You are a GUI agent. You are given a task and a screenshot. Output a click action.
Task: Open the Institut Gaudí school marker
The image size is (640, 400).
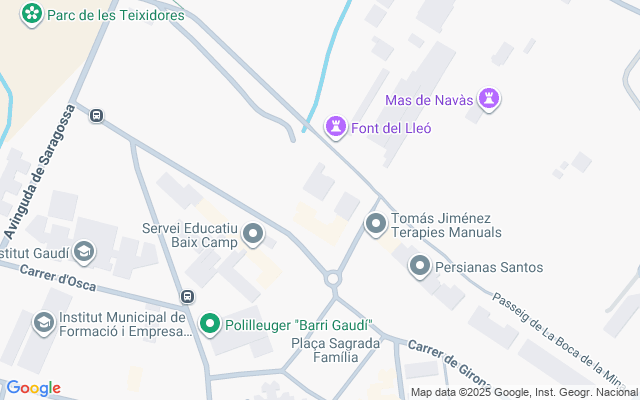click(x=84, y=251)
